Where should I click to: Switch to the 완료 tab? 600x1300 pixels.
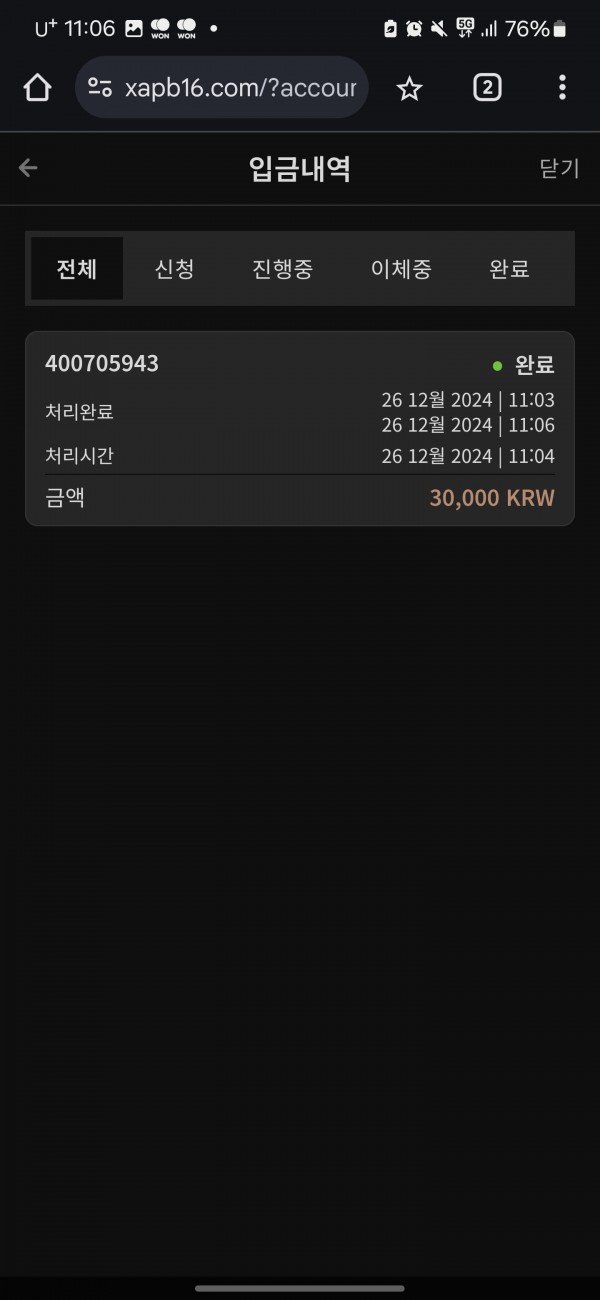click(509, 268)
